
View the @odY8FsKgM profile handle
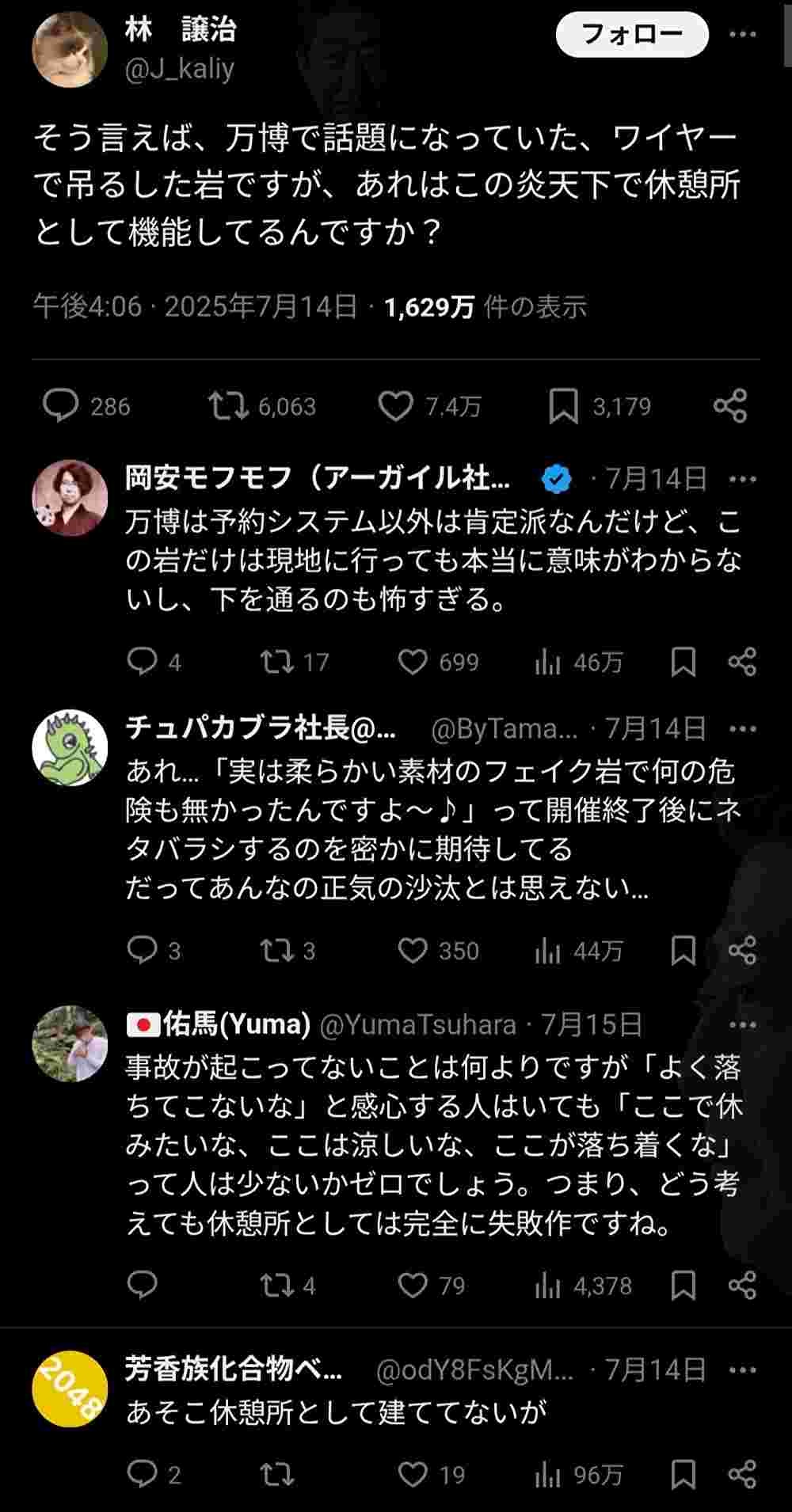tap(474, 1370)
